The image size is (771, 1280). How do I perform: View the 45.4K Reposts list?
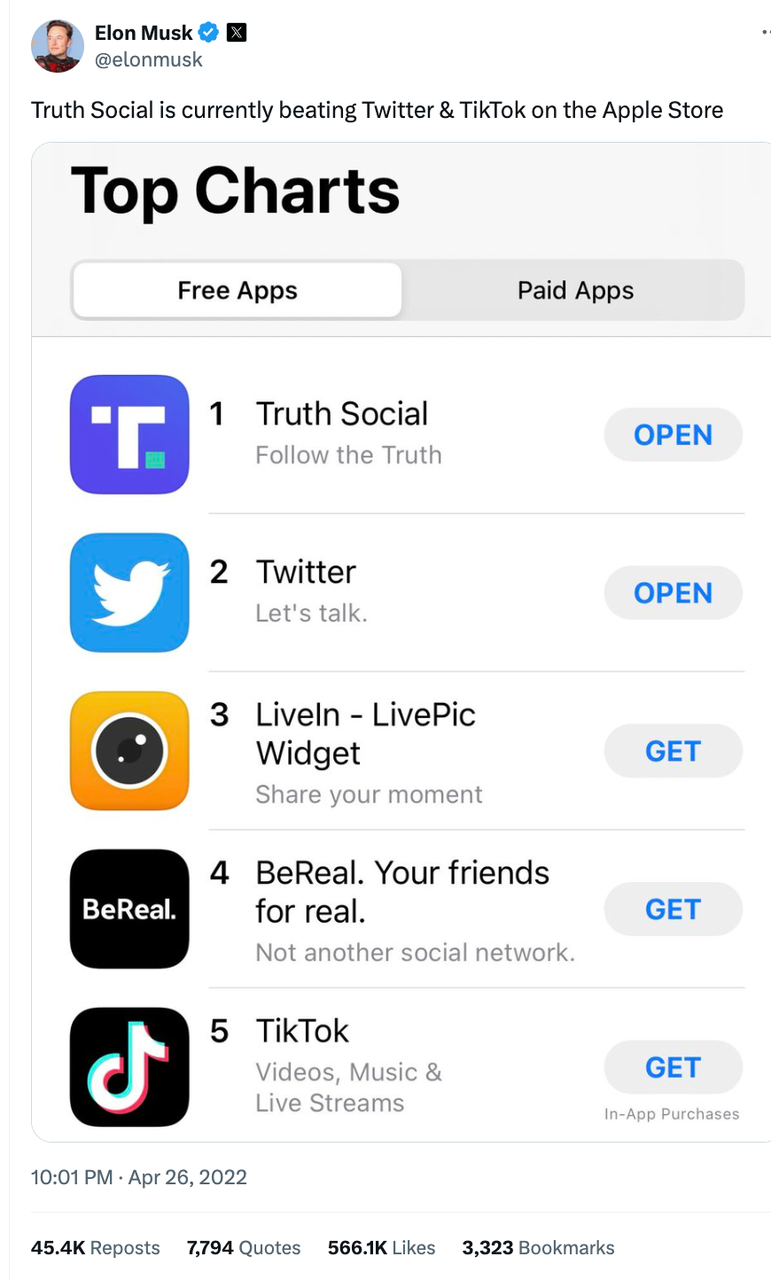coord(95,1247)
